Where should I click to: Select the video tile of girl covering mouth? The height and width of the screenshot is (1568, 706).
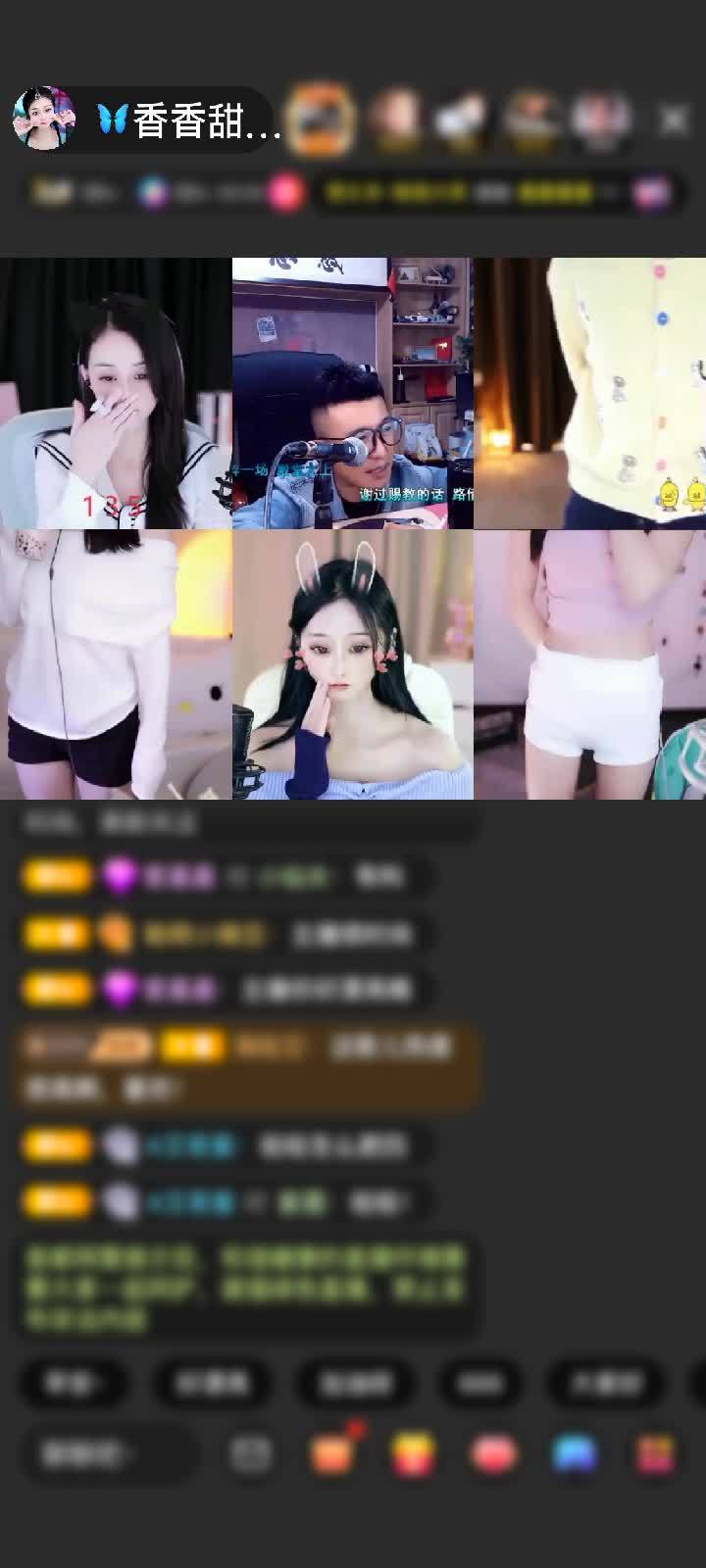click(116, 393)
